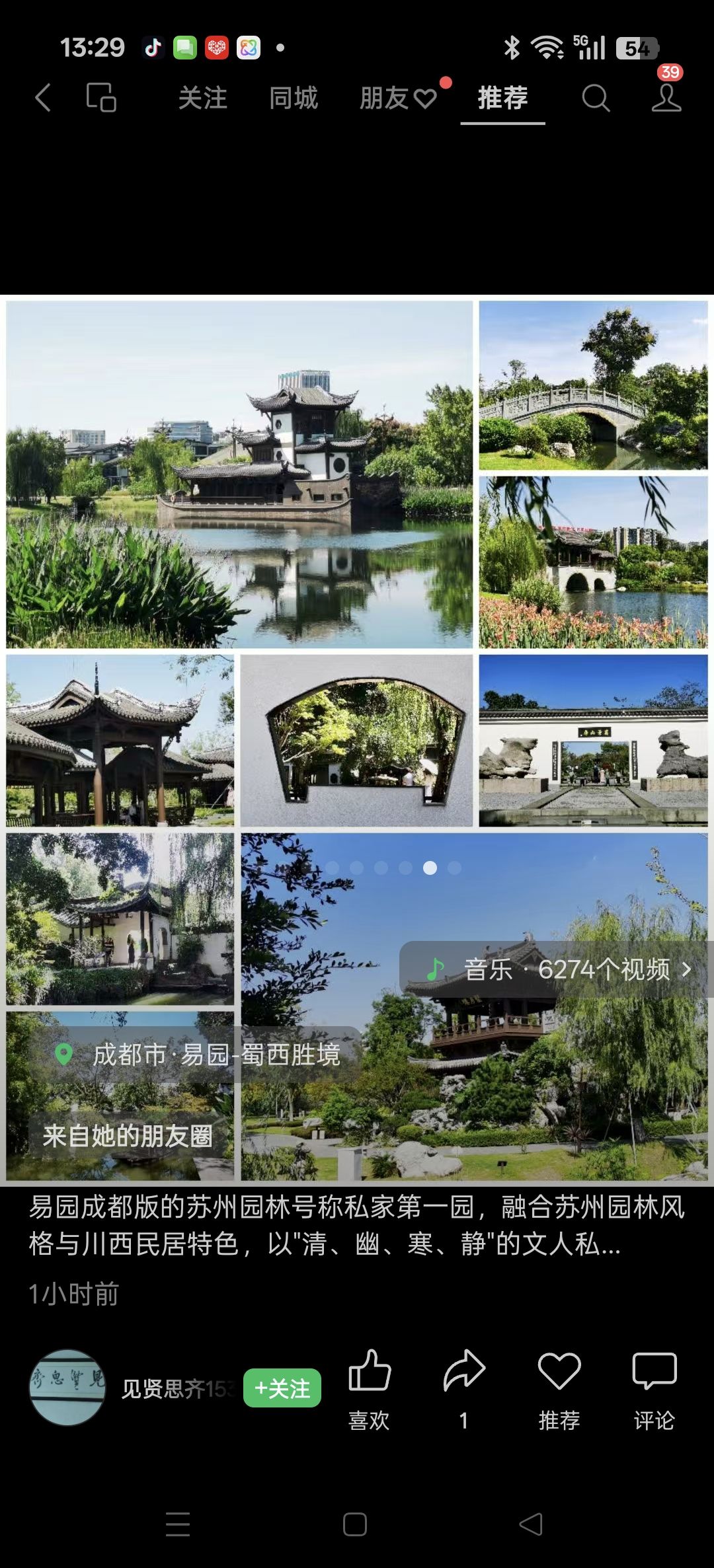Go to the system home button
Image resolution: width=714 pixels, height=1568 pixels.
click(355, 1525)
